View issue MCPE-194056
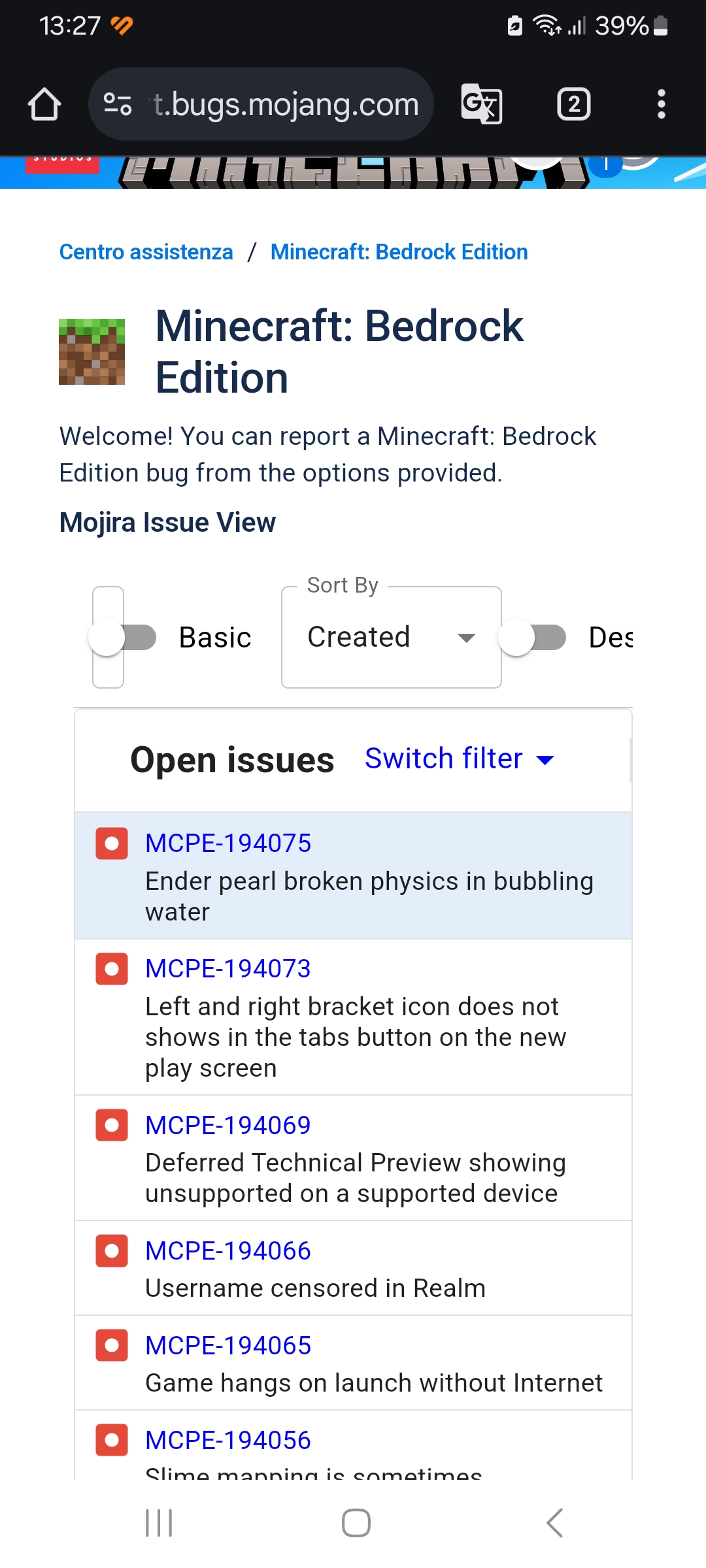 pos(227,1441)
